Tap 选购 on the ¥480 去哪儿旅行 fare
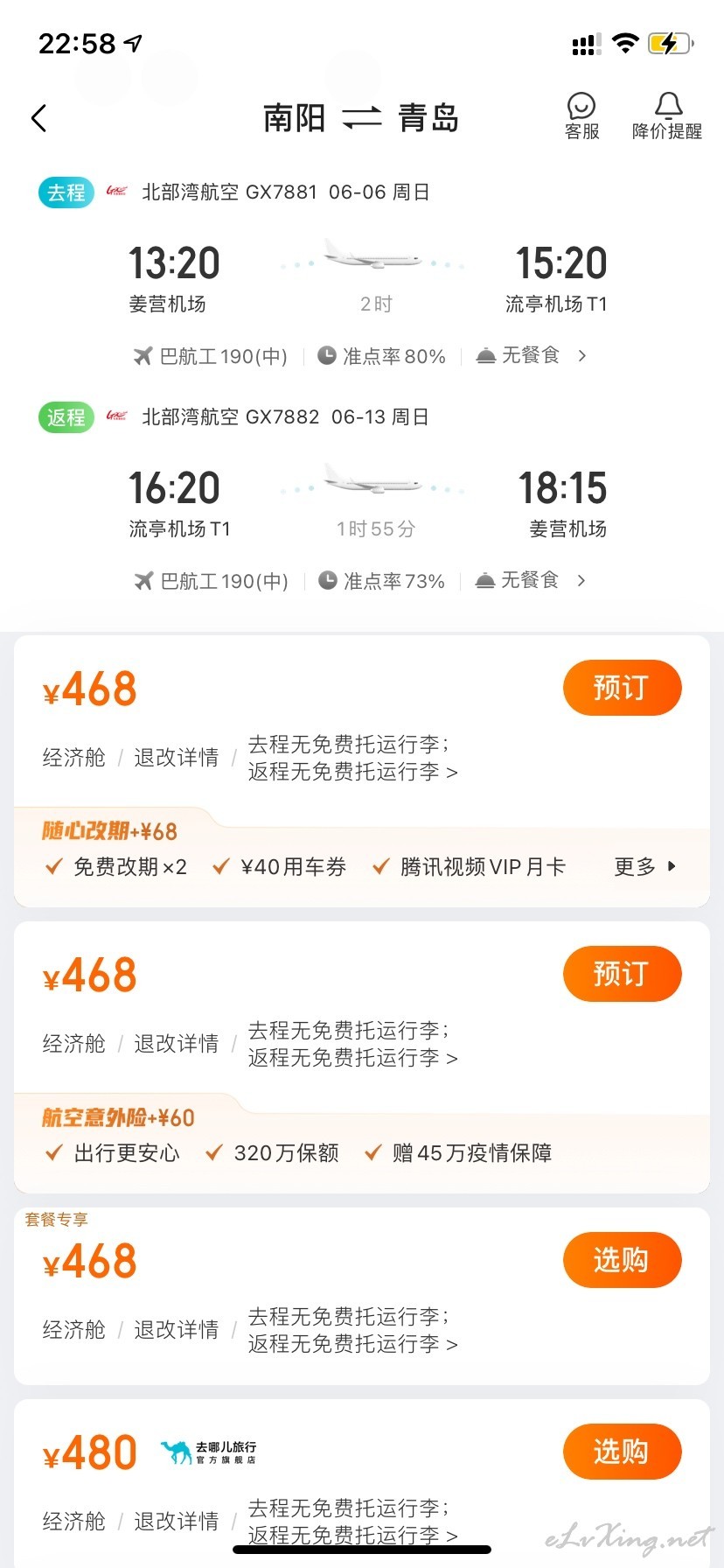The width and height of the screenshot is (724, 1568). click(622, 1452)
